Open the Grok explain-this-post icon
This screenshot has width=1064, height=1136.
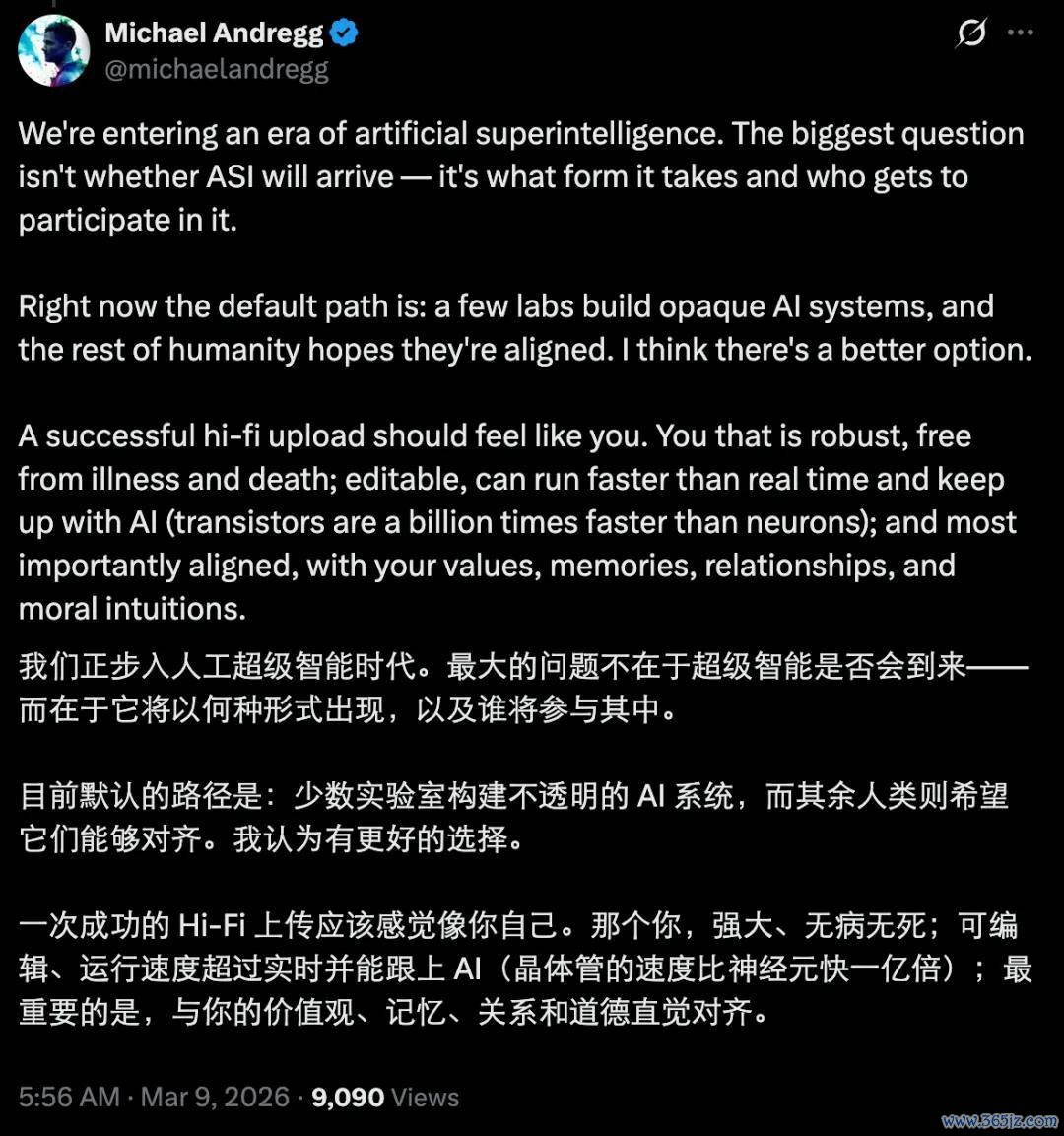coord(970,33)
